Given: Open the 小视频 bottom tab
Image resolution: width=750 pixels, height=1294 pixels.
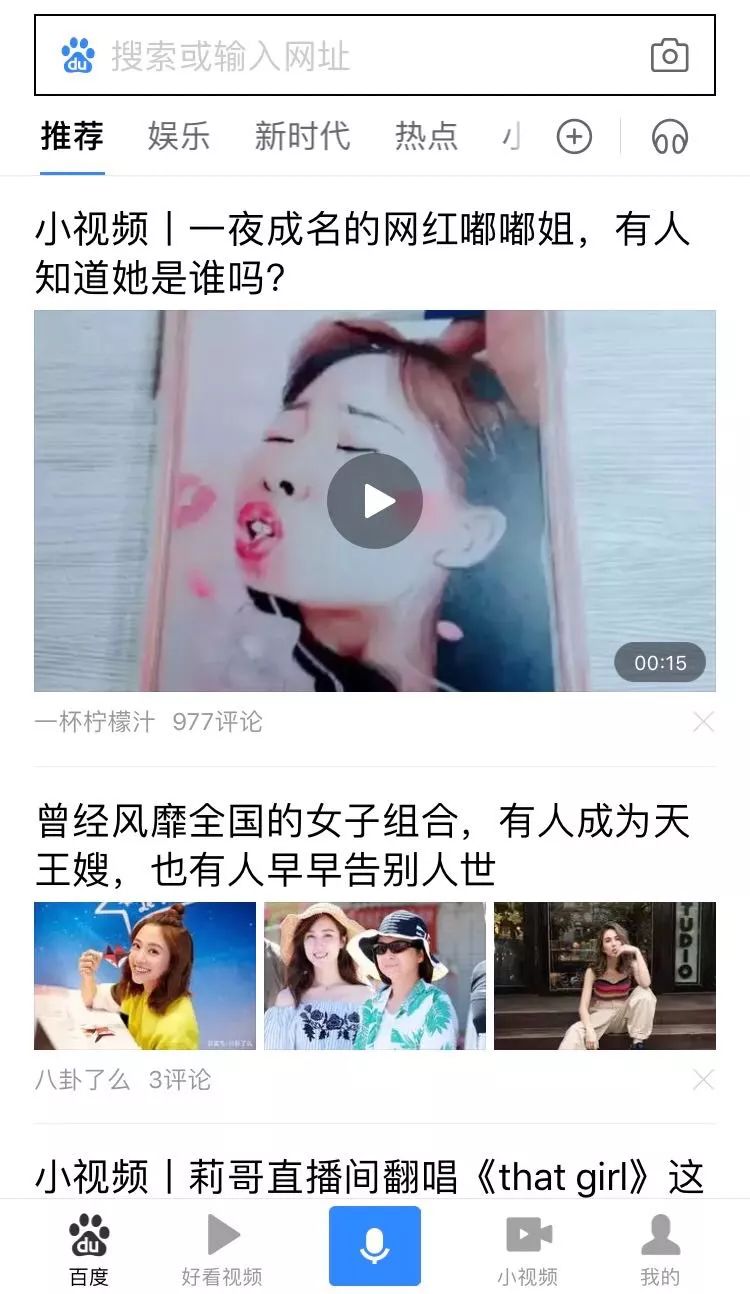Looking at the screenshot, I should tap(528, 1248).
